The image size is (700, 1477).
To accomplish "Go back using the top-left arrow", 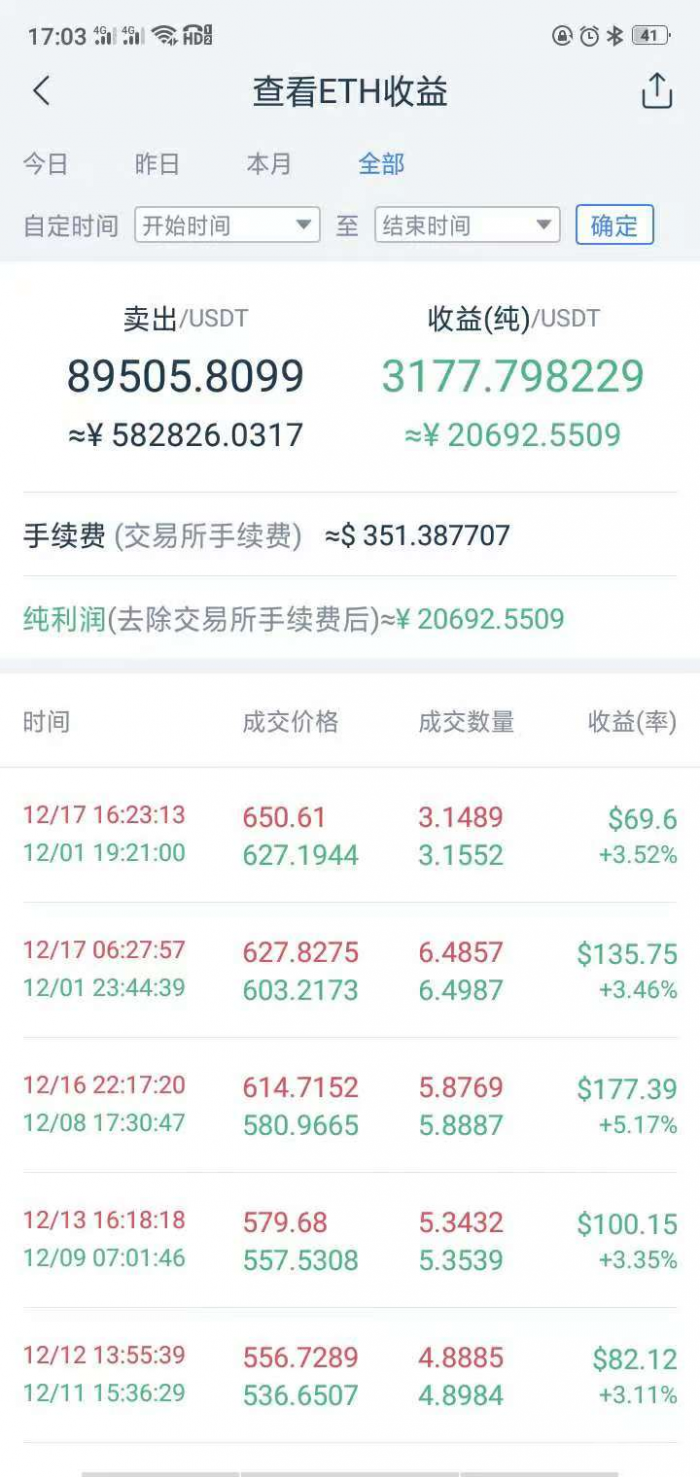I will pyautogui.click(x=41, y=91).
